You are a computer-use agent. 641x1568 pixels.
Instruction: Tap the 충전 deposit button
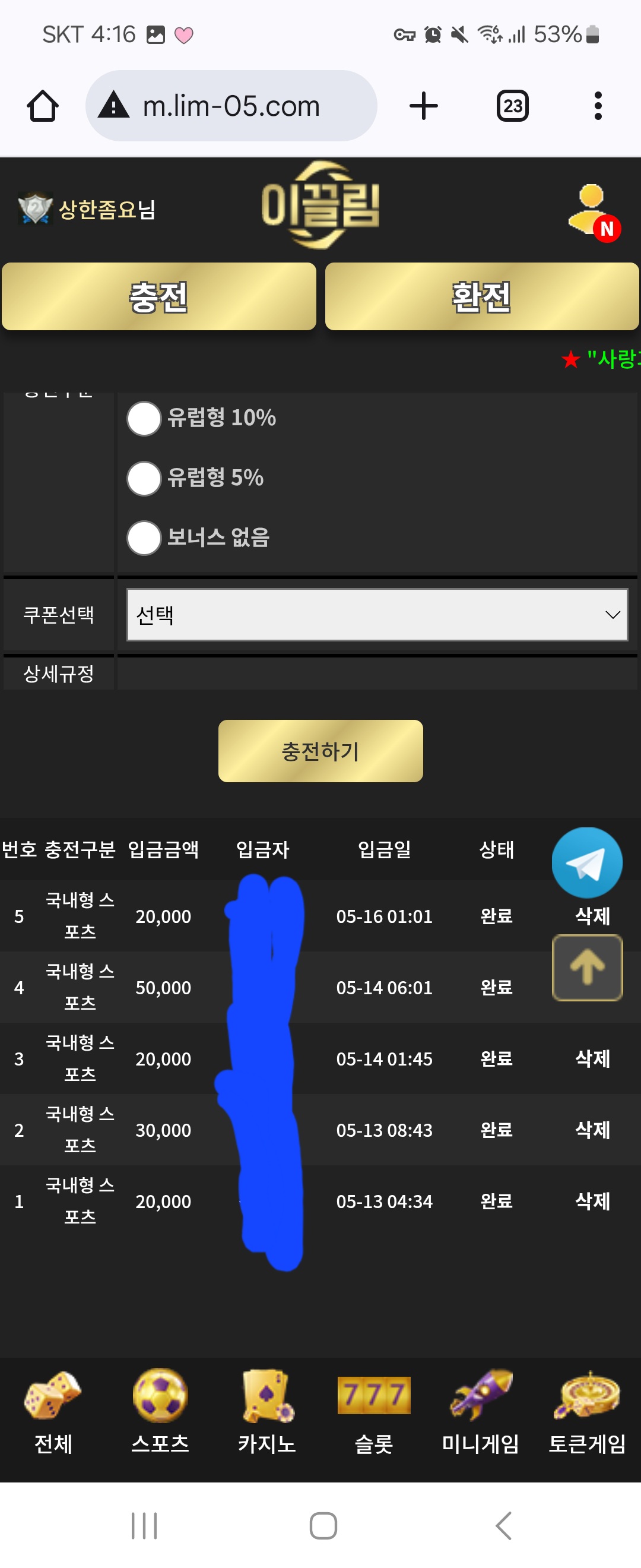pos(158,296)
